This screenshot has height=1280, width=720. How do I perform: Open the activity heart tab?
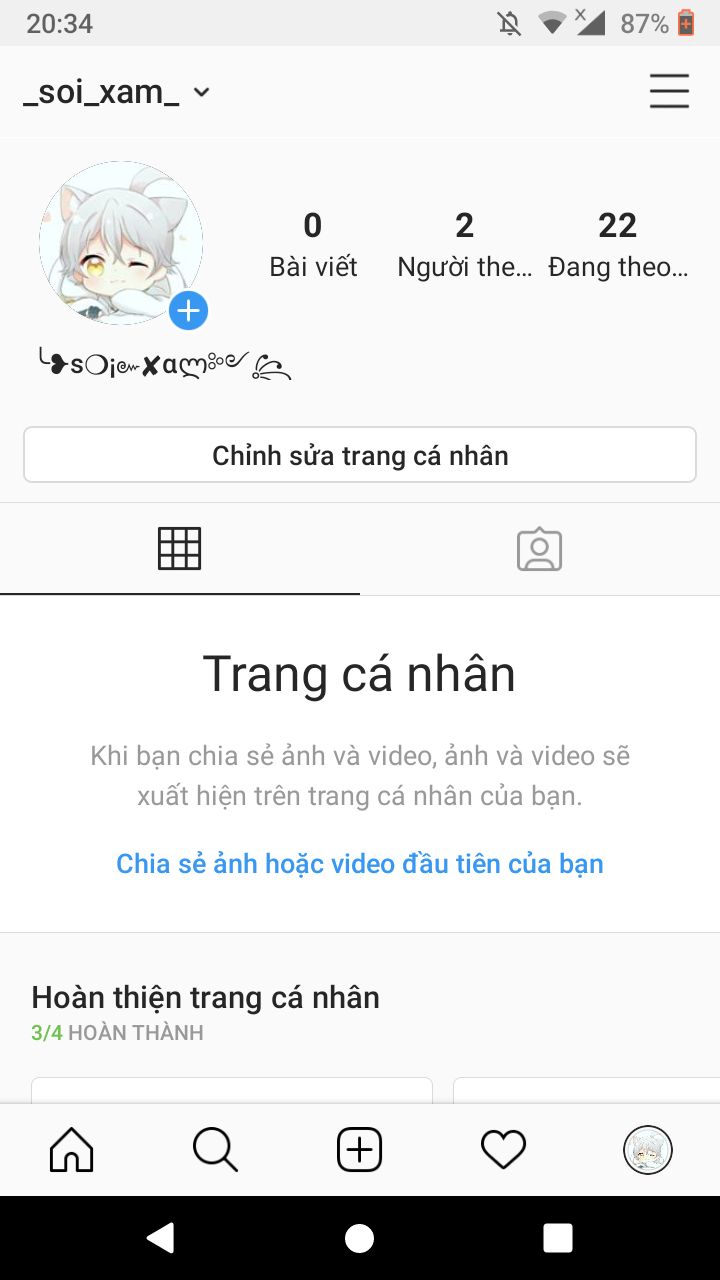coord(503,1150)
